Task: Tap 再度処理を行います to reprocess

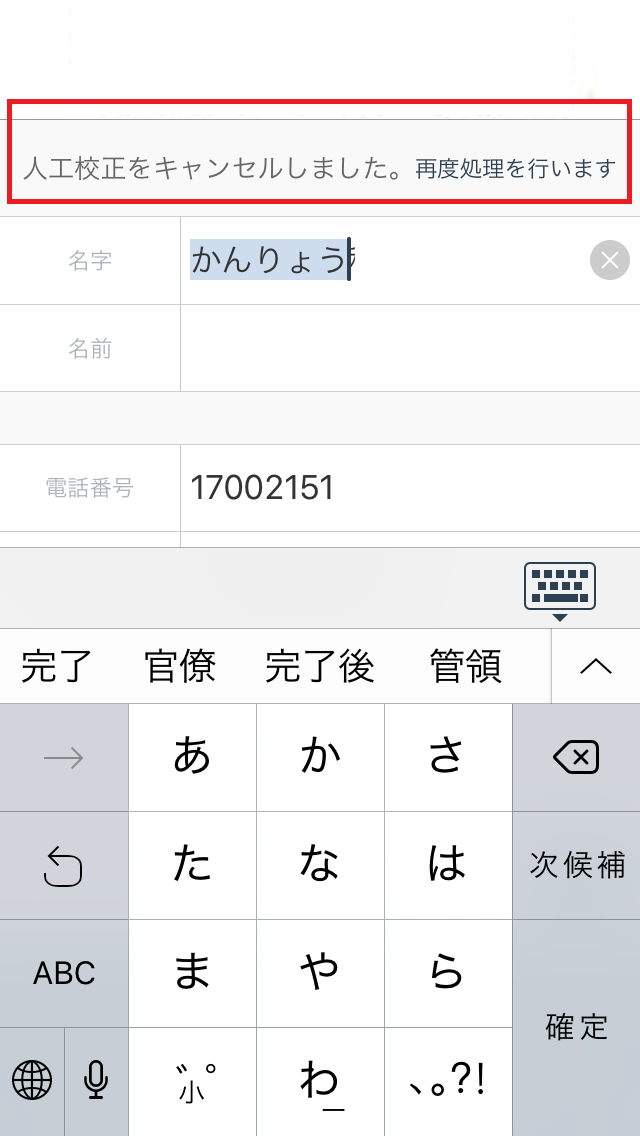Action: (x=515, y=169)
